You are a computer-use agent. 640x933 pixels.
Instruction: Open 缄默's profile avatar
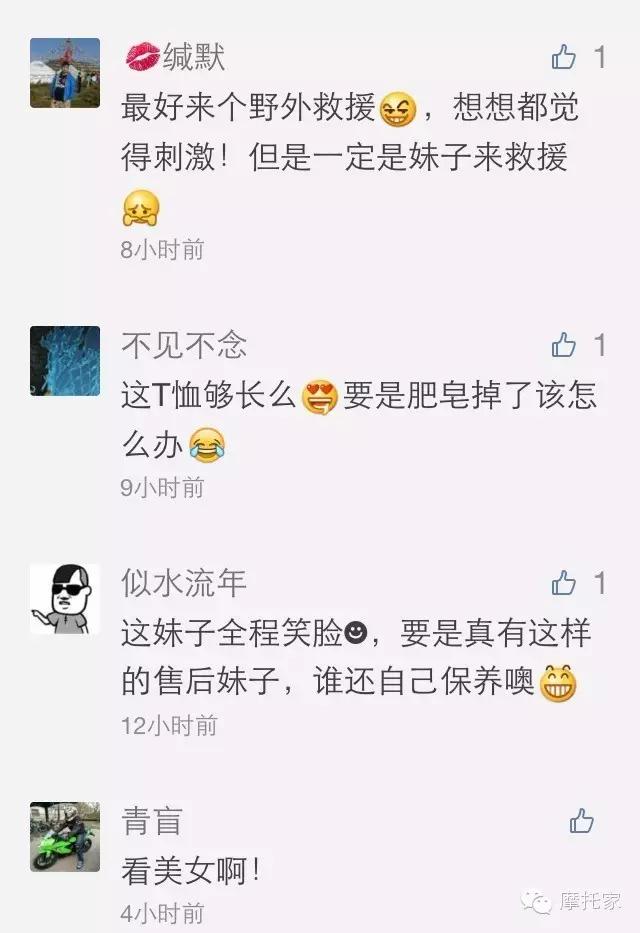pos(65,73)
